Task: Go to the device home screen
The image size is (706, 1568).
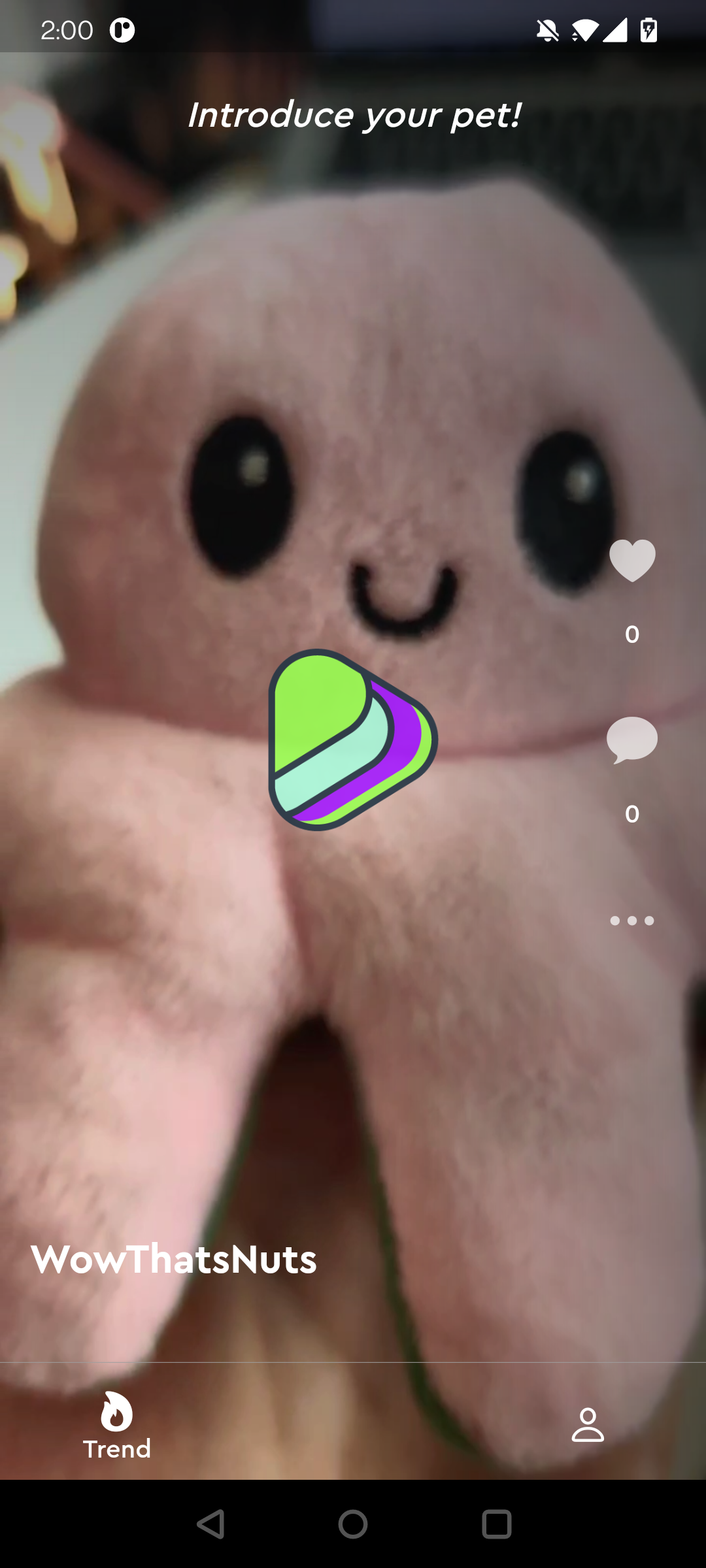Action: [x=353, y=1524]
